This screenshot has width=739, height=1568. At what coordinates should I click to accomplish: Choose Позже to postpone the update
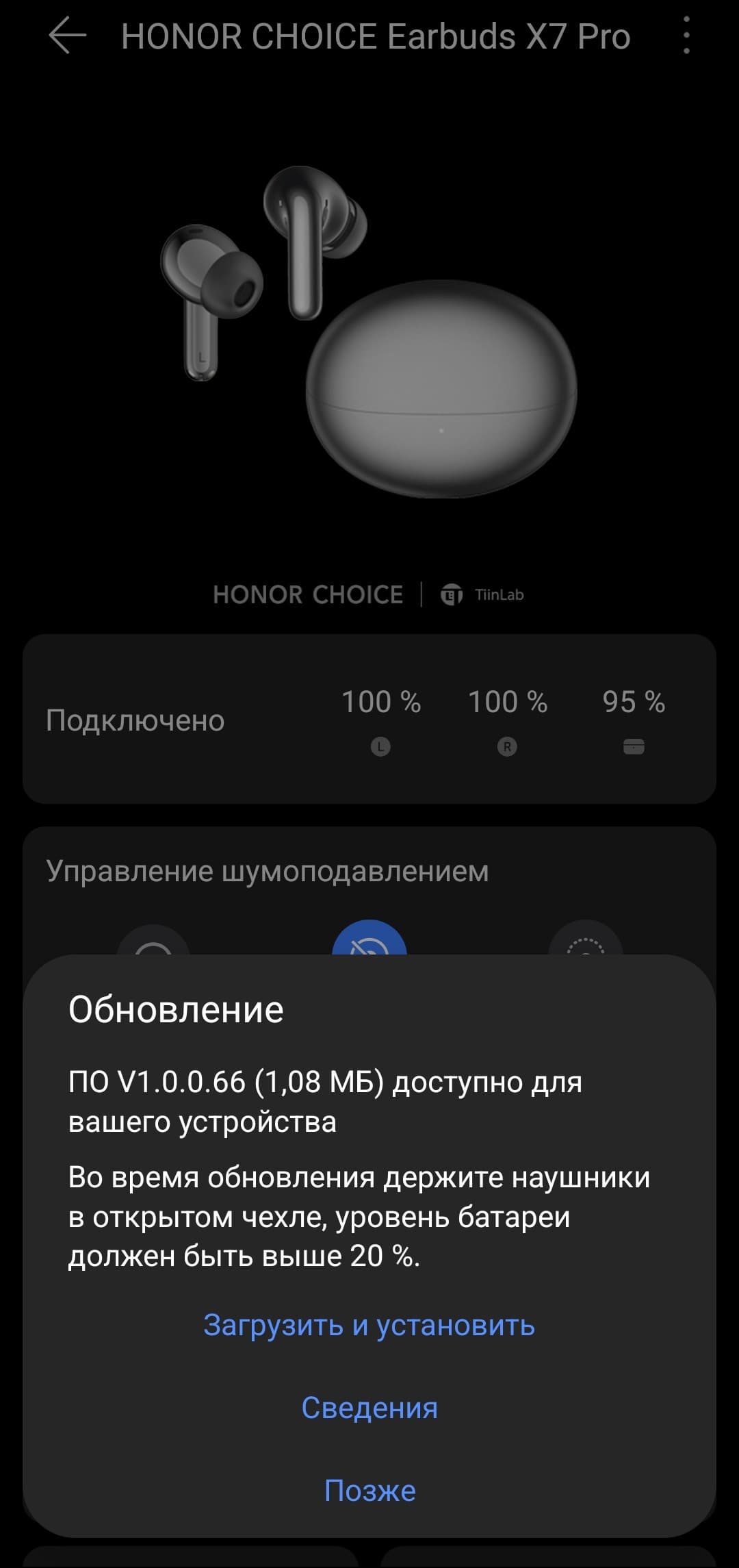tap(369, 1490)
